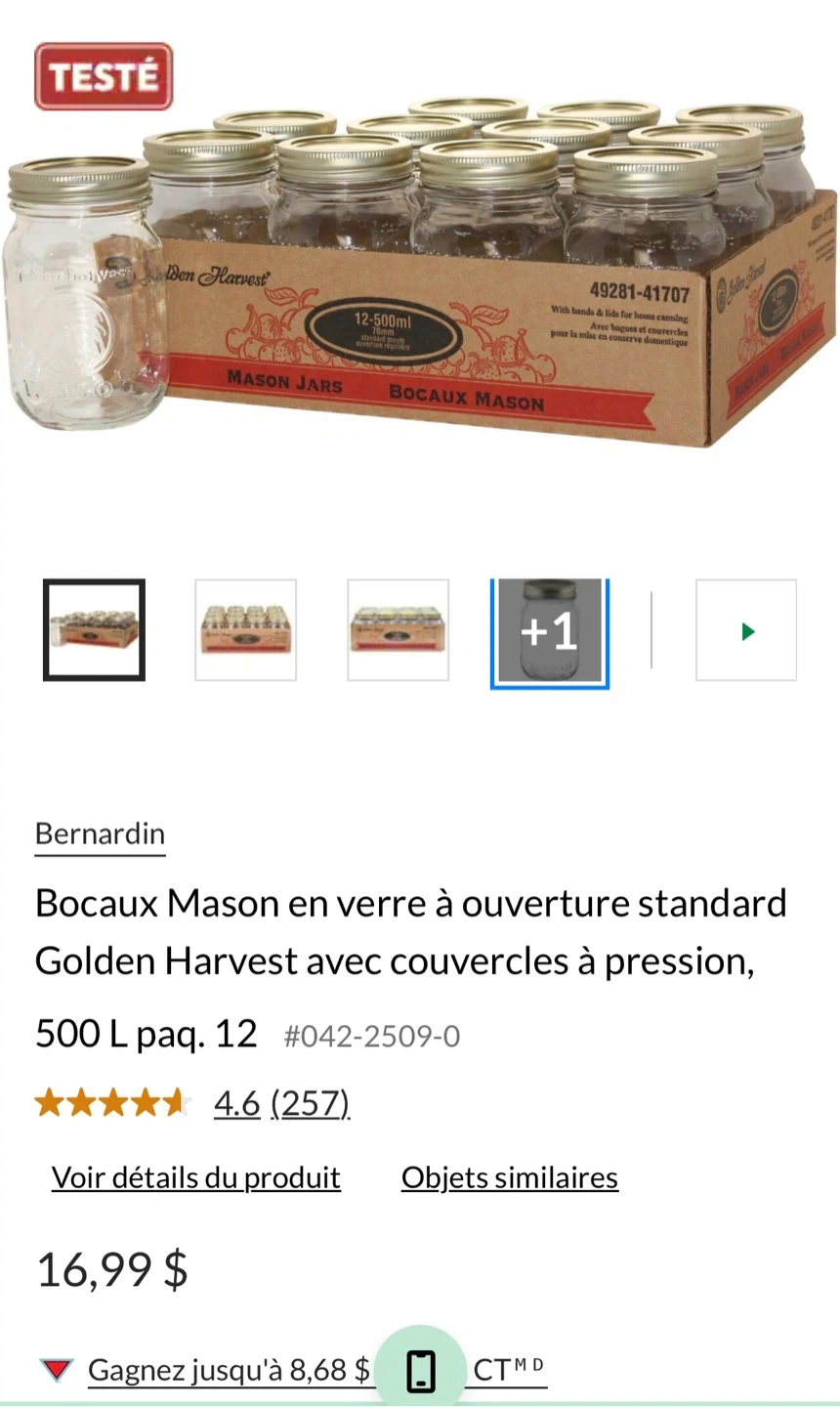Viewport: 840px width, 1407px height.
Task: Open Objets similaires
Action: click(510, 1177)
